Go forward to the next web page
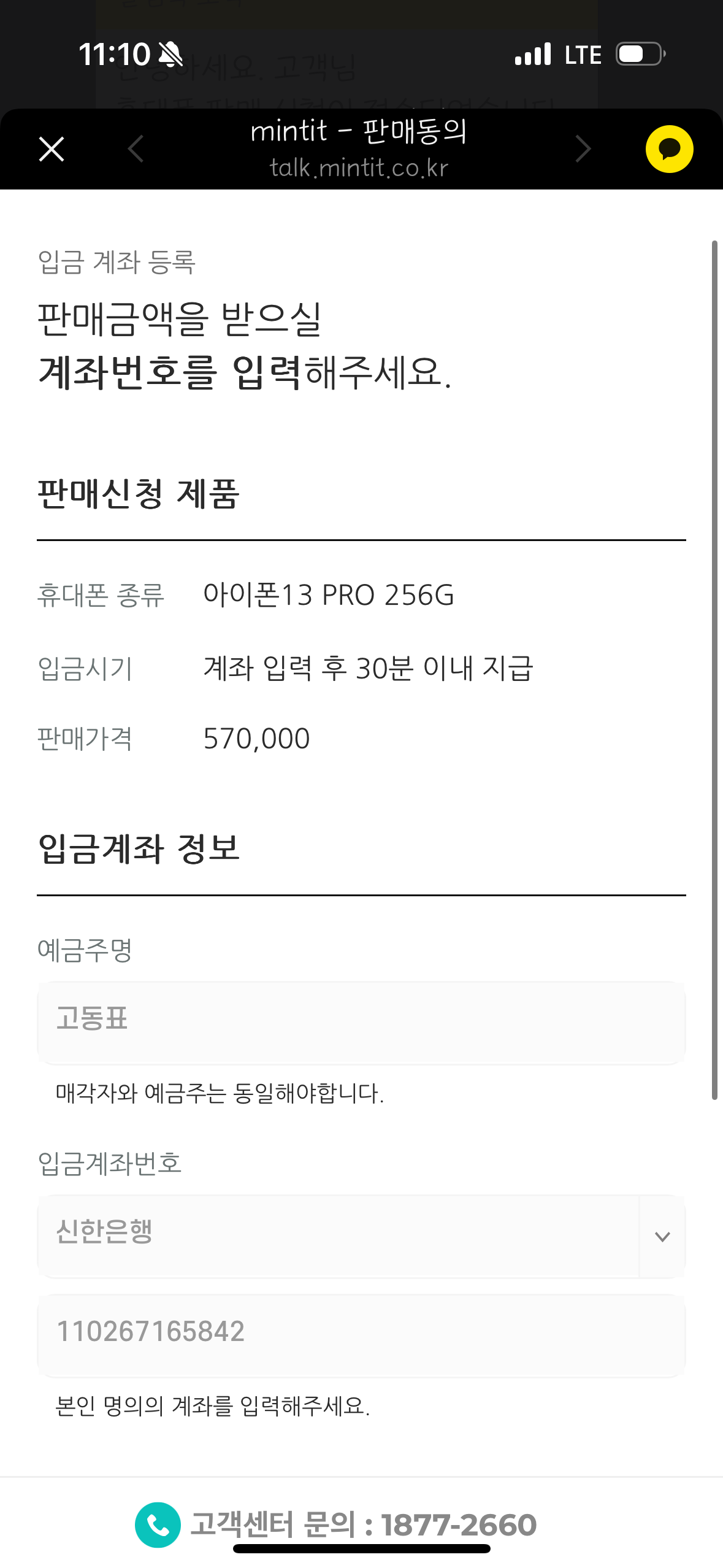Screen dimensions: 723x1568 (583, 149)
